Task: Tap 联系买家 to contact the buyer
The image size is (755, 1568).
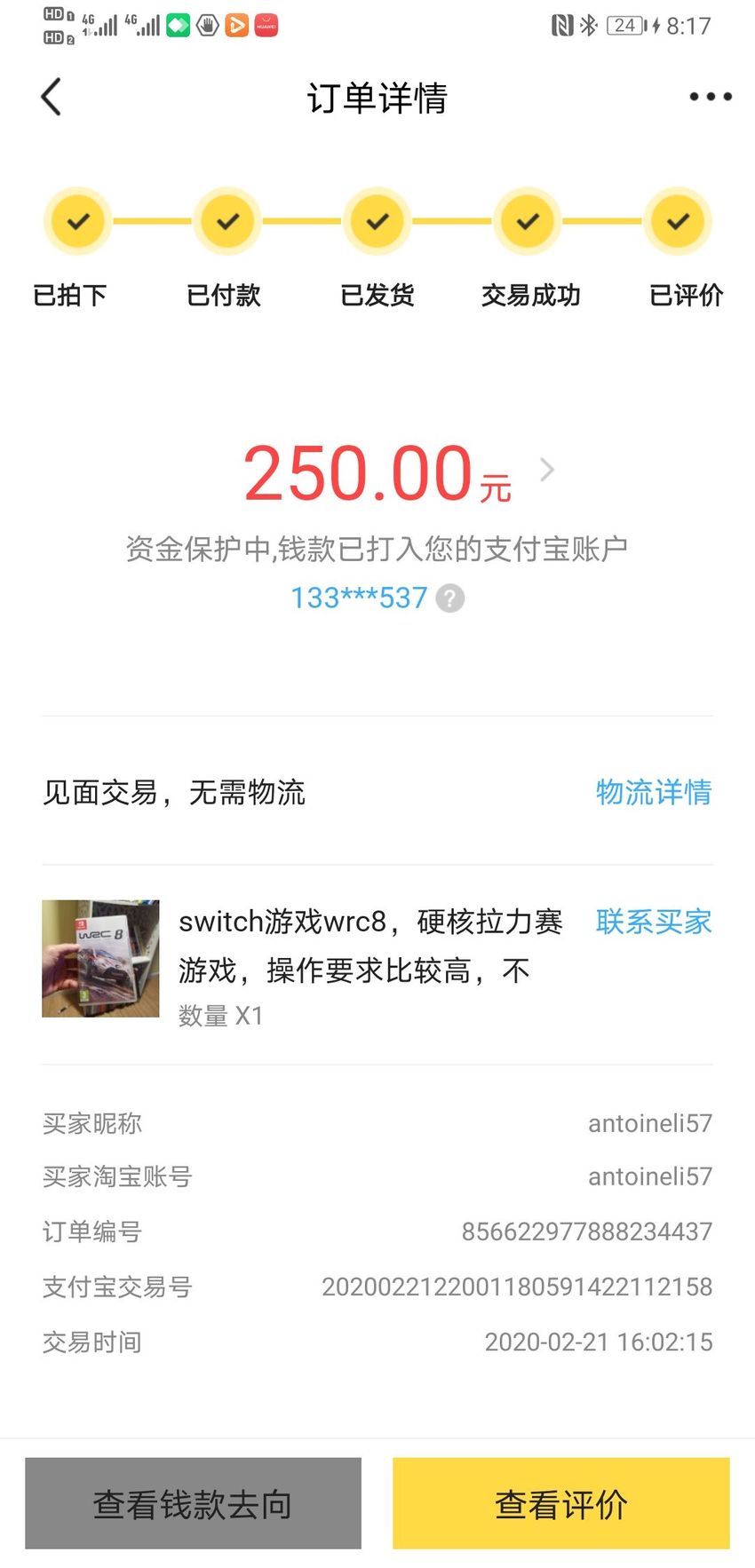Action: coord(654,922)
